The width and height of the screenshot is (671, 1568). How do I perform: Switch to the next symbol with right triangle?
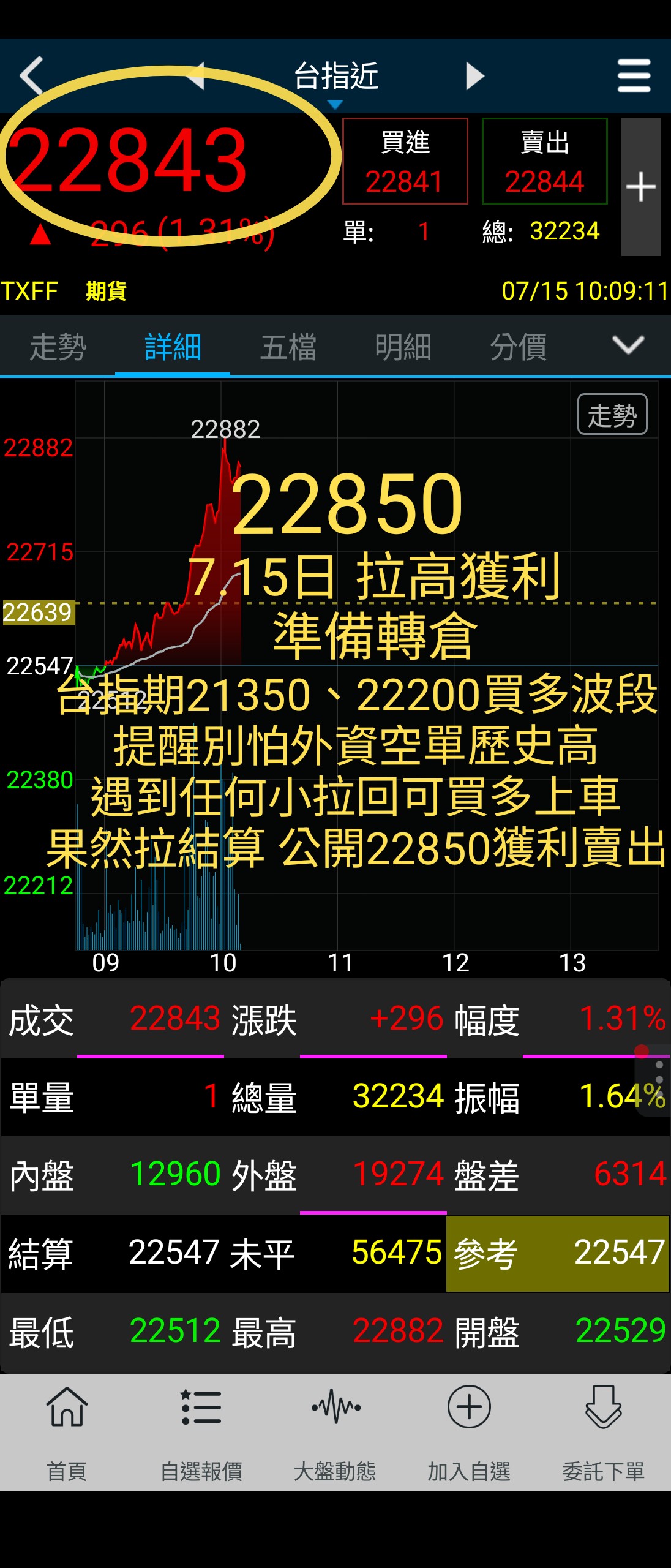474,76
